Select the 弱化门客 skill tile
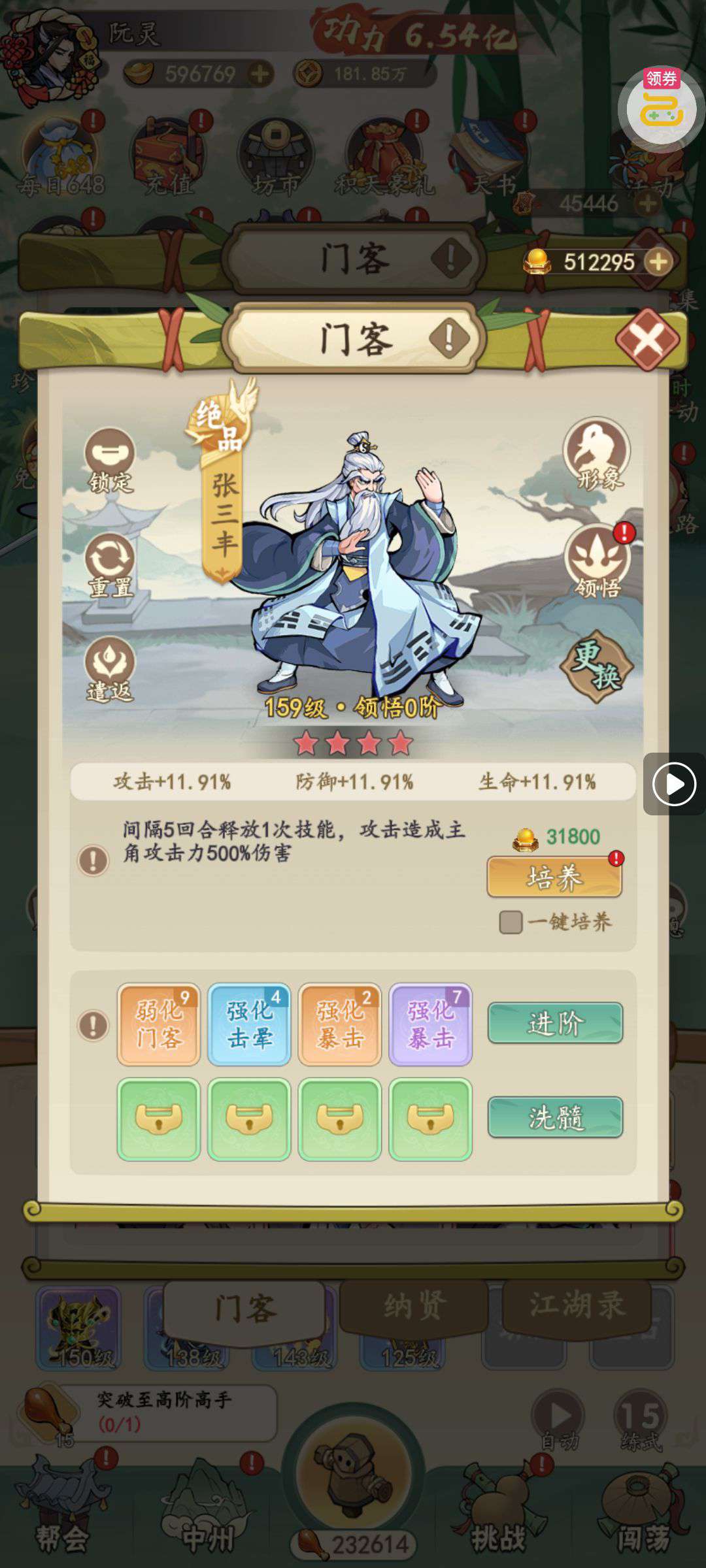The image size is (706, 1568). point(159,1024)
